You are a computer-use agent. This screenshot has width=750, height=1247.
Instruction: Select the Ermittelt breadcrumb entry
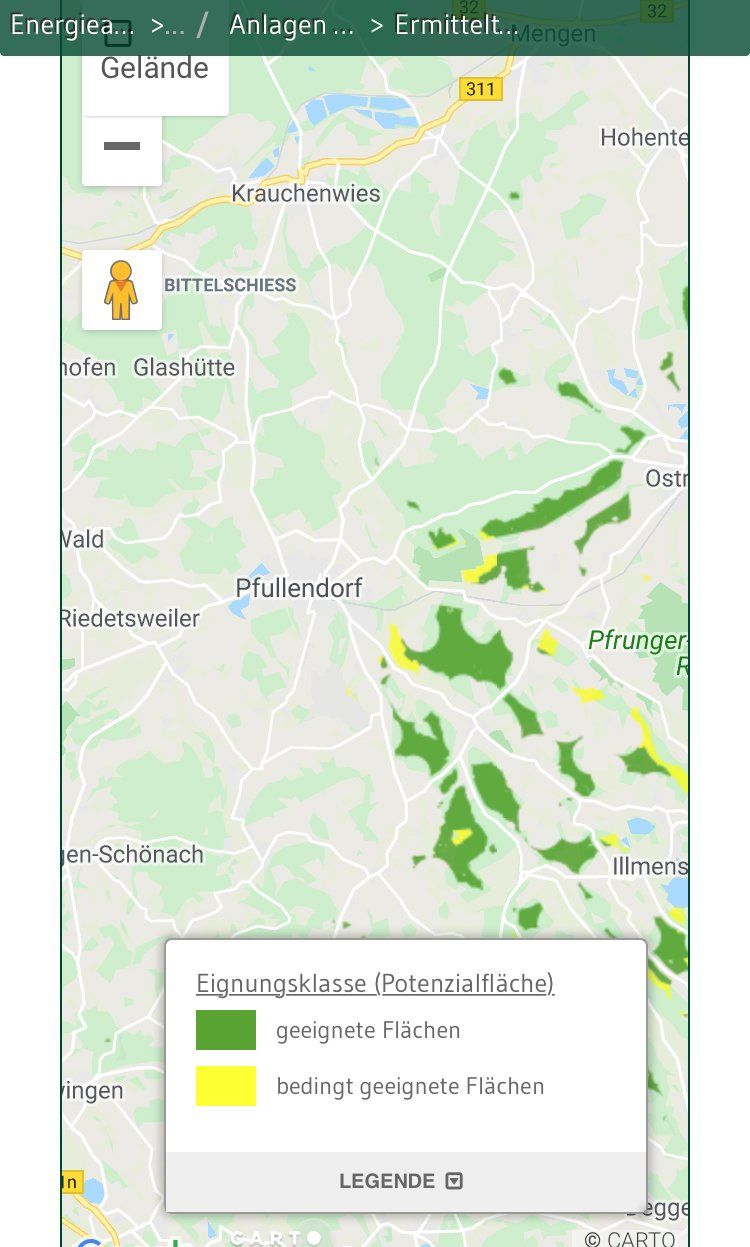(x=456, y=24)
